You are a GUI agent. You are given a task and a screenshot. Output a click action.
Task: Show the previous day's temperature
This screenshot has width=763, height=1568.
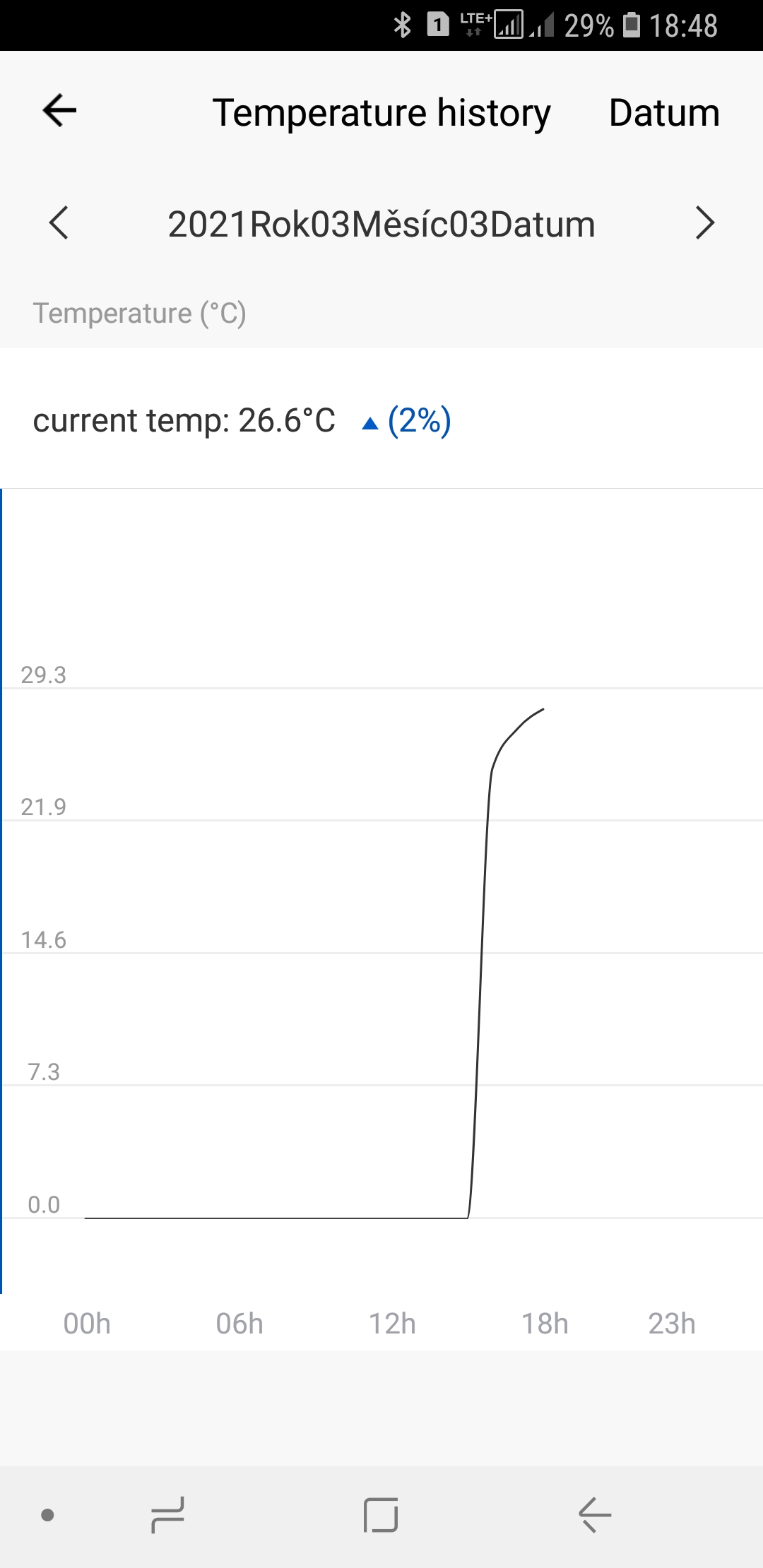tap(59, 223)
